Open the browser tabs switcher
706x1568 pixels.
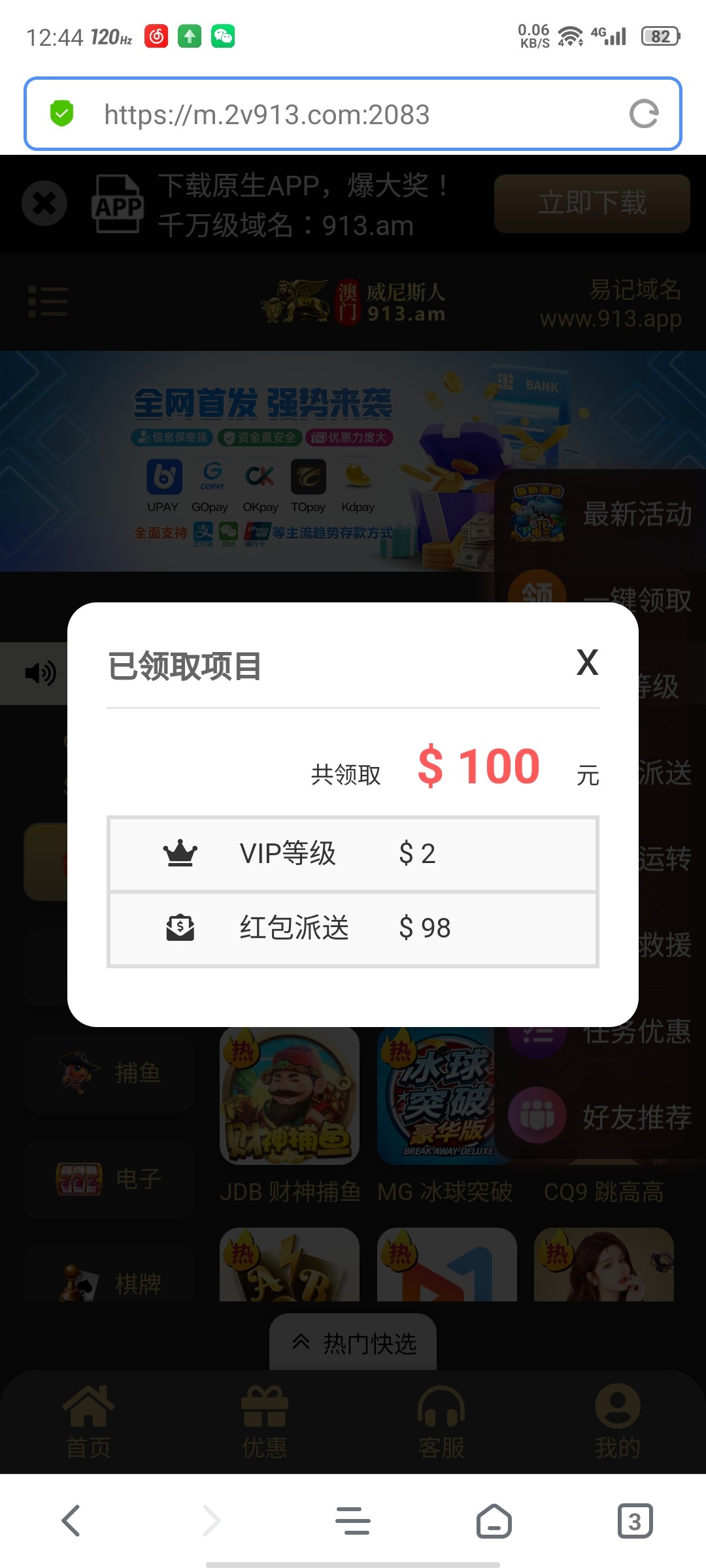(634, 1521)
